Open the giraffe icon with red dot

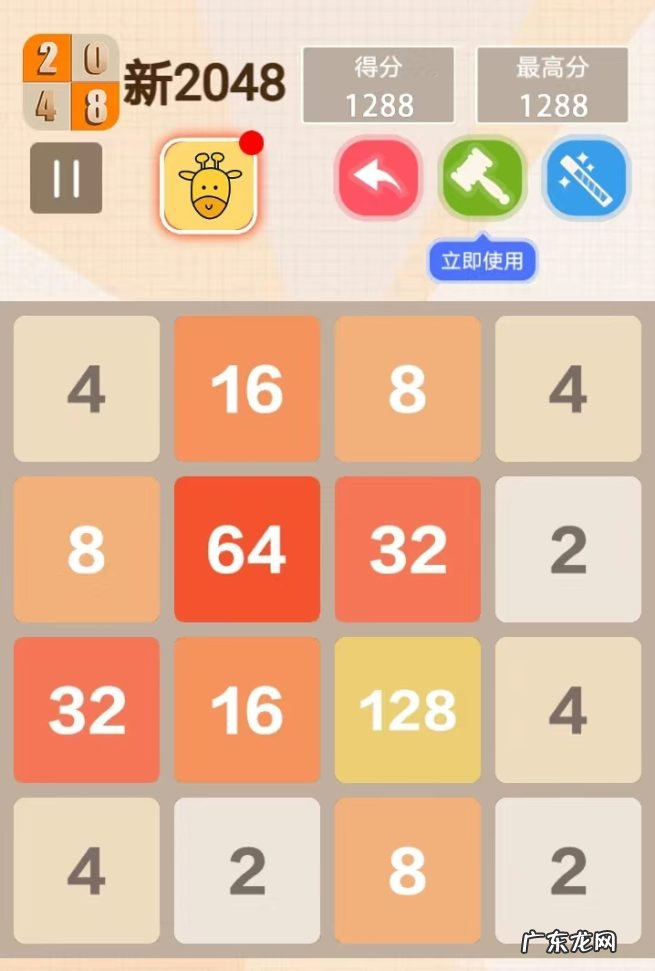pyautogui.click(x=209, y=185)
